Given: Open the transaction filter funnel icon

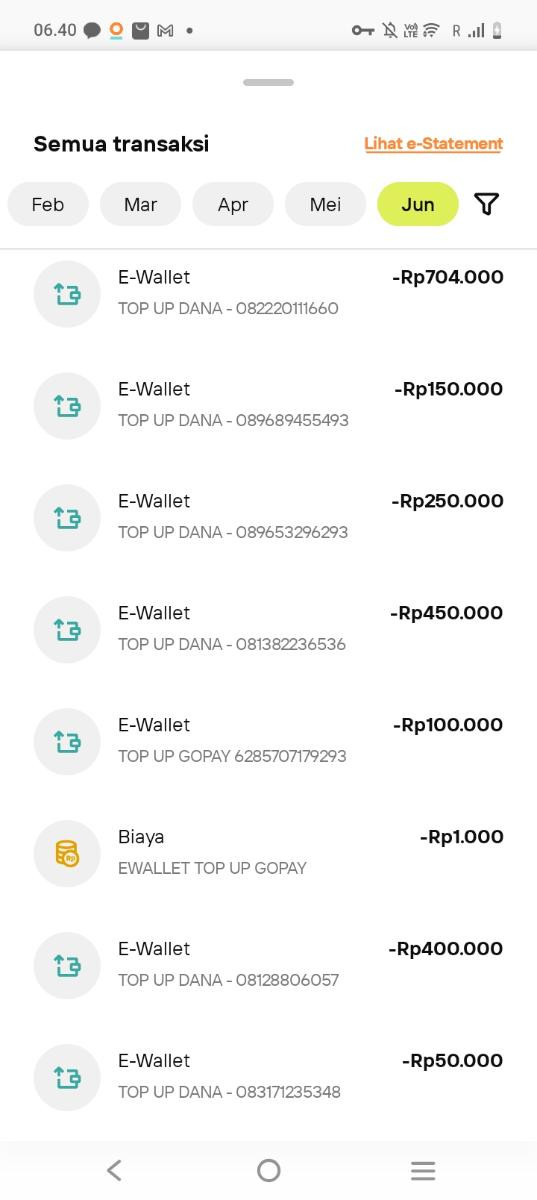Looking at the screenshot, I should tap(486, 204).
